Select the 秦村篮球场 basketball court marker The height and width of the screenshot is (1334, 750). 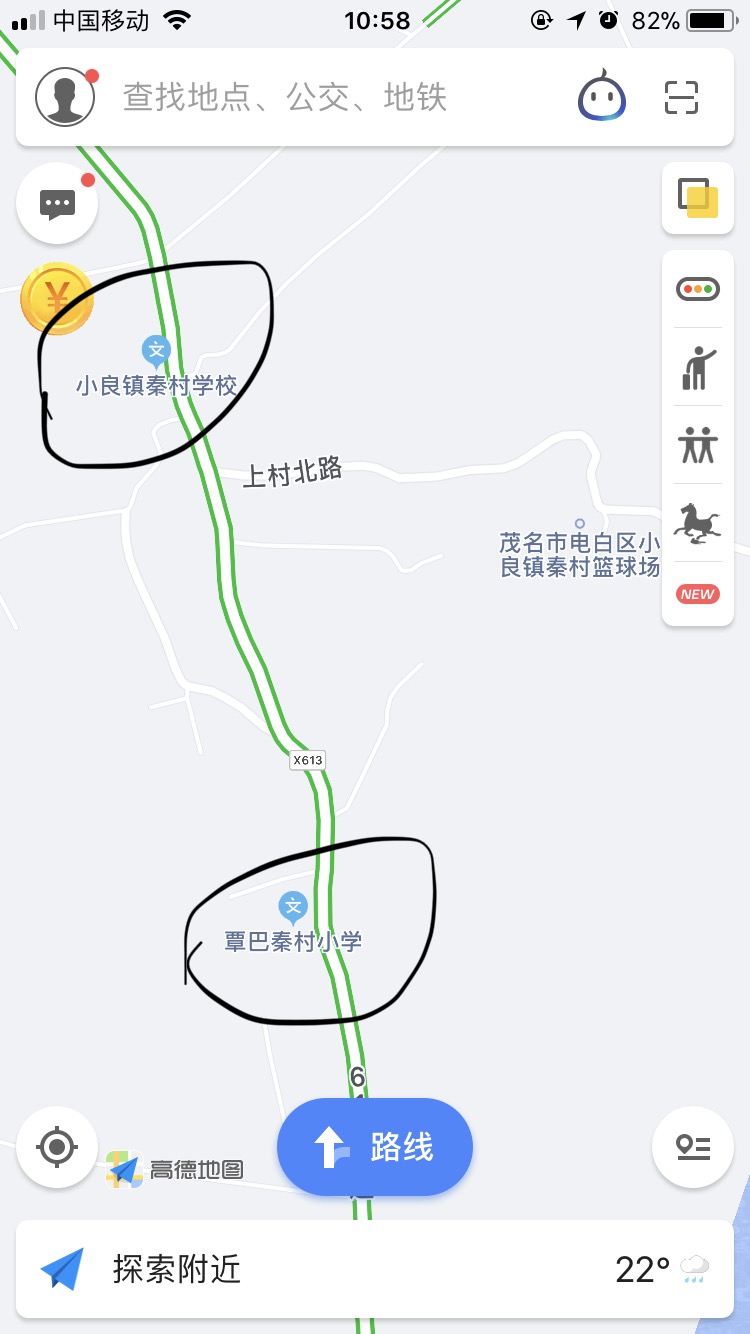point(579,524)
